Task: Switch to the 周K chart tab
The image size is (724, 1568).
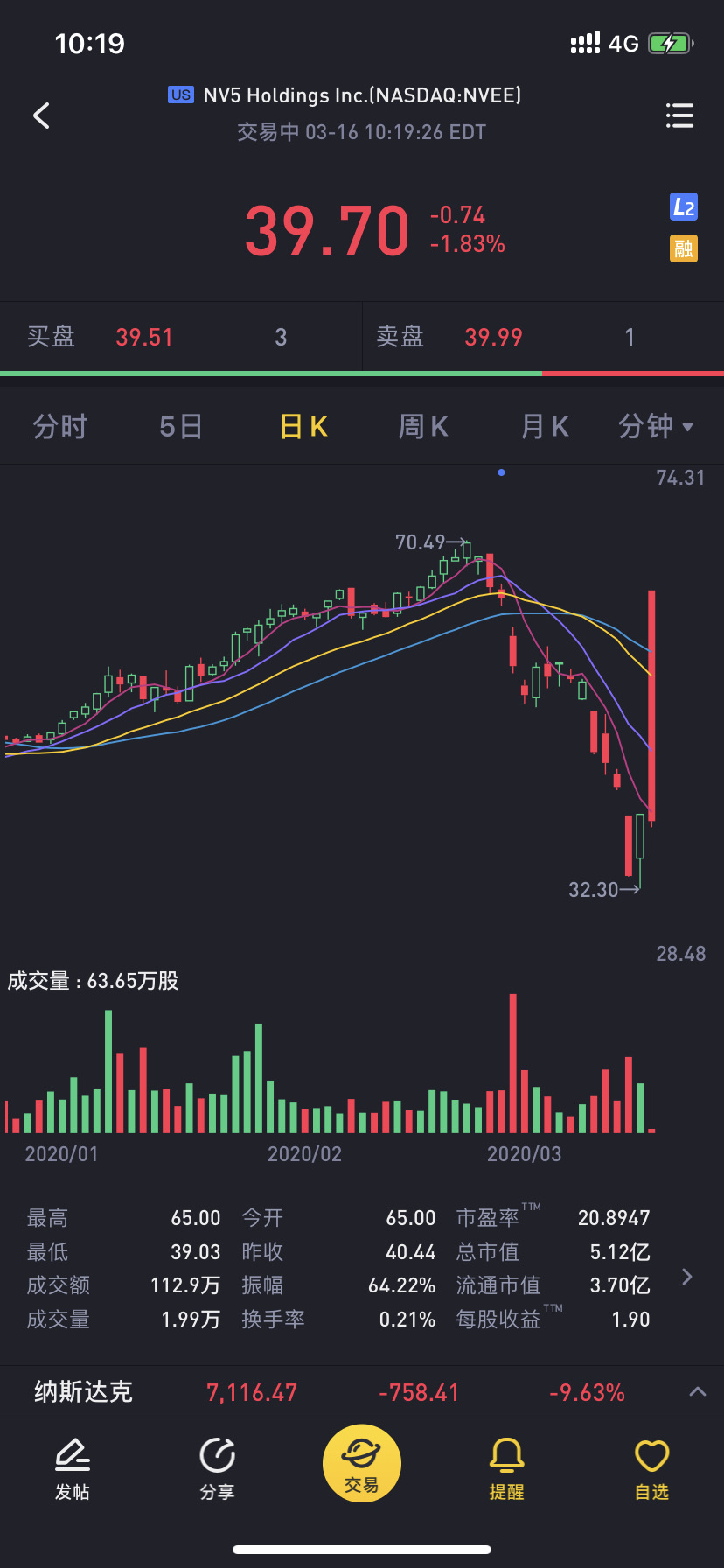Action: (x=423, y=427)
